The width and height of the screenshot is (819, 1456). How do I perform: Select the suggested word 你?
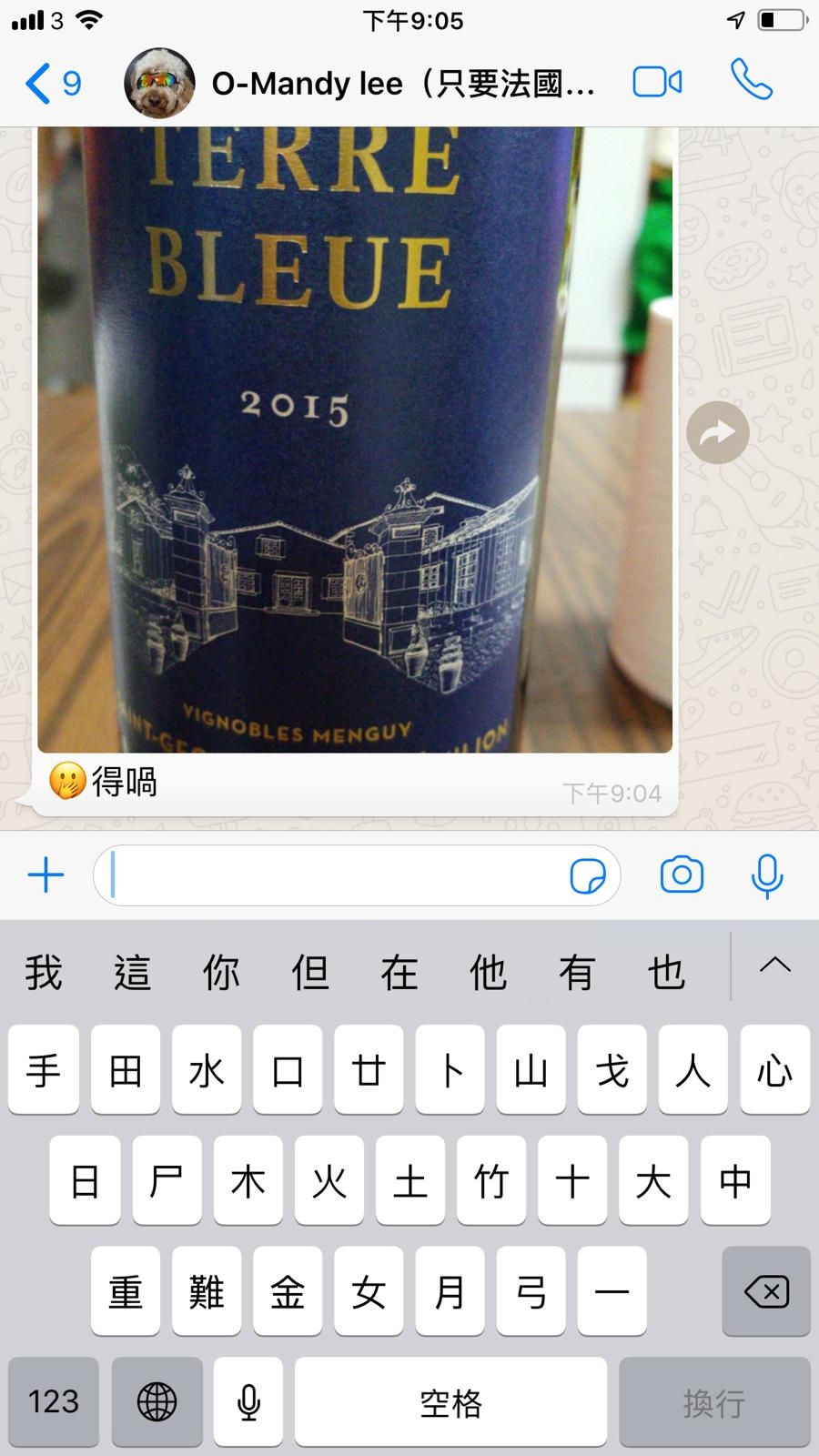pos(221,972)
